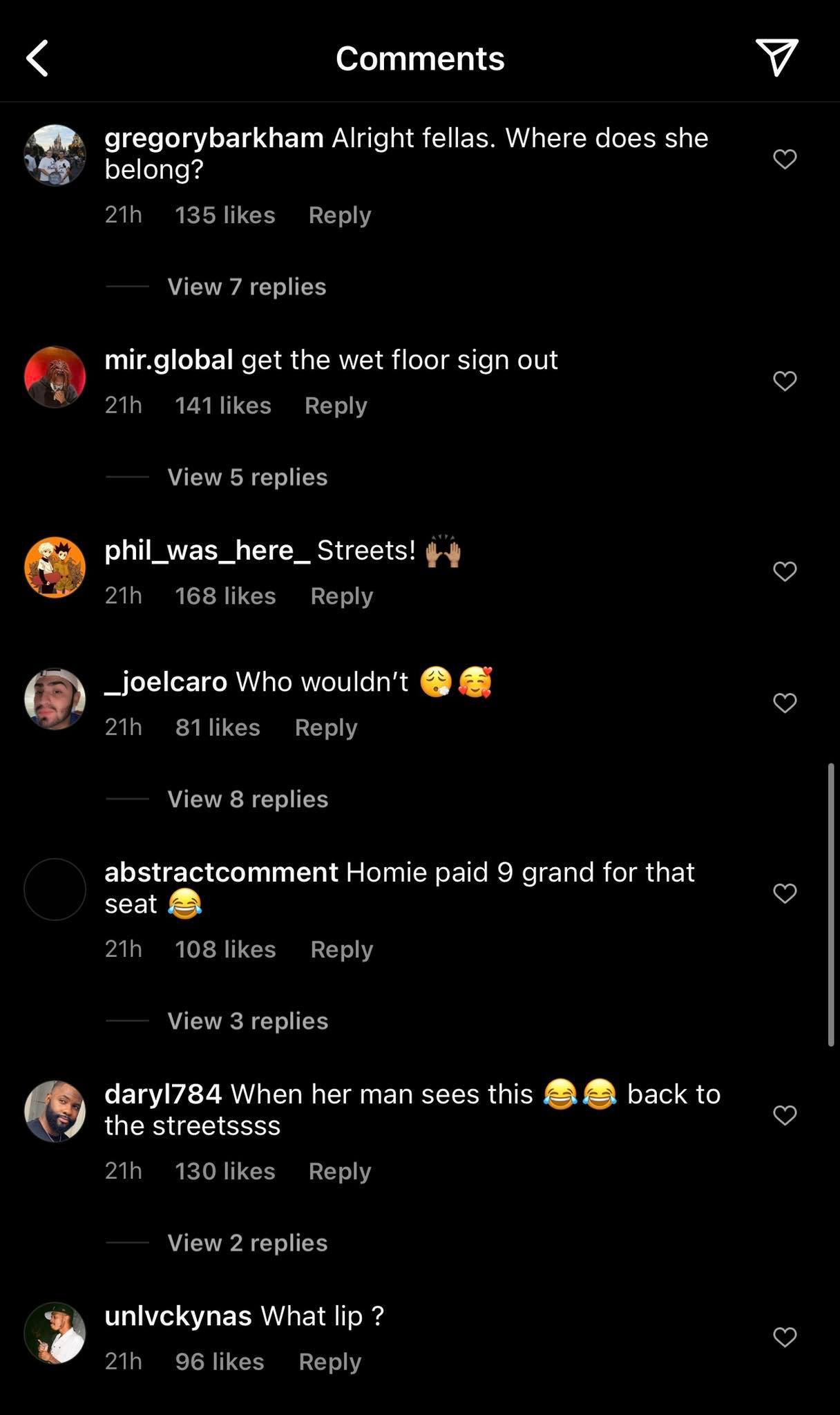840x1415 pixels.
Task: Expand View 5 replies
Action: tap(247, 477)
